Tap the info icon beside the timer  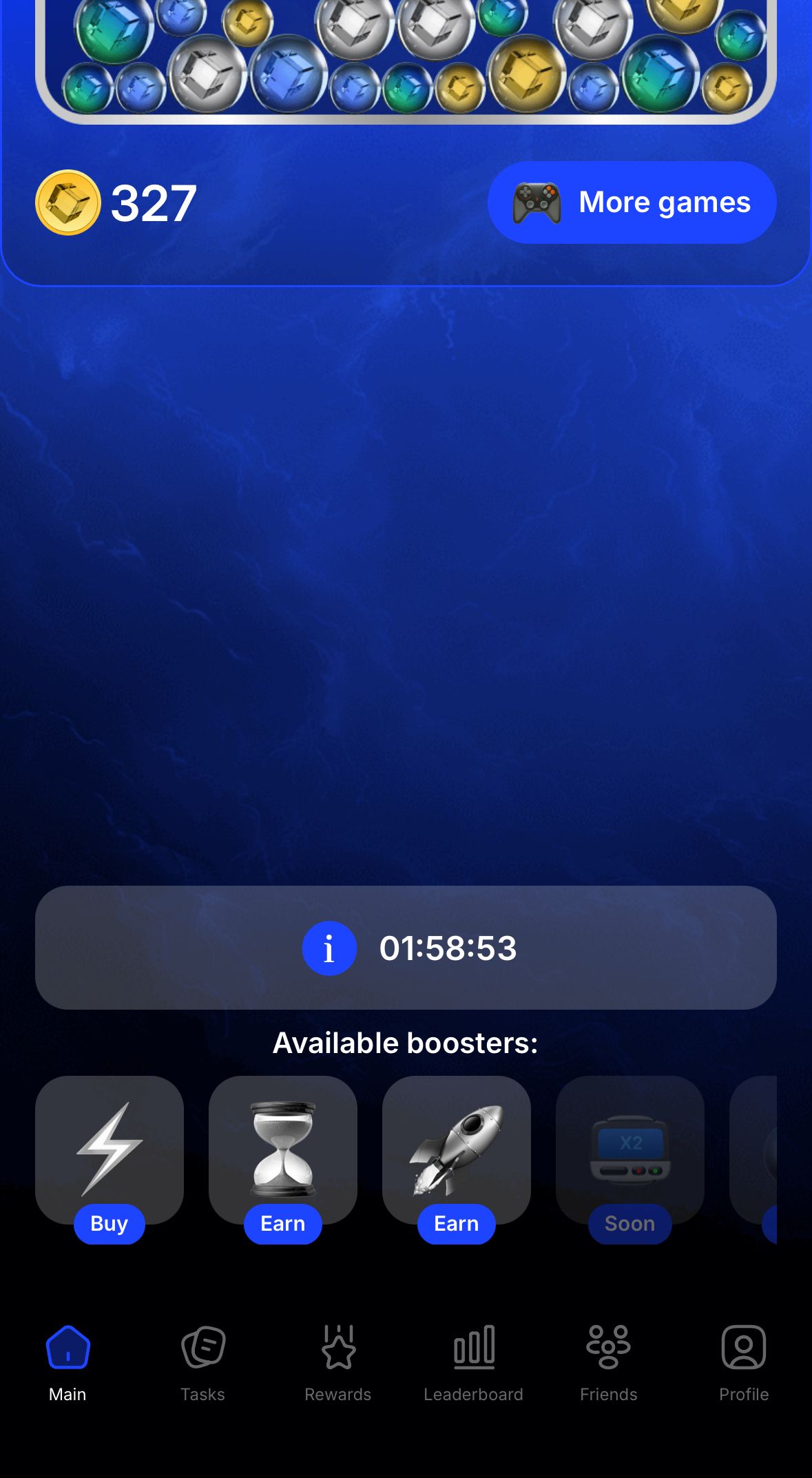click(x=329, y=947)
